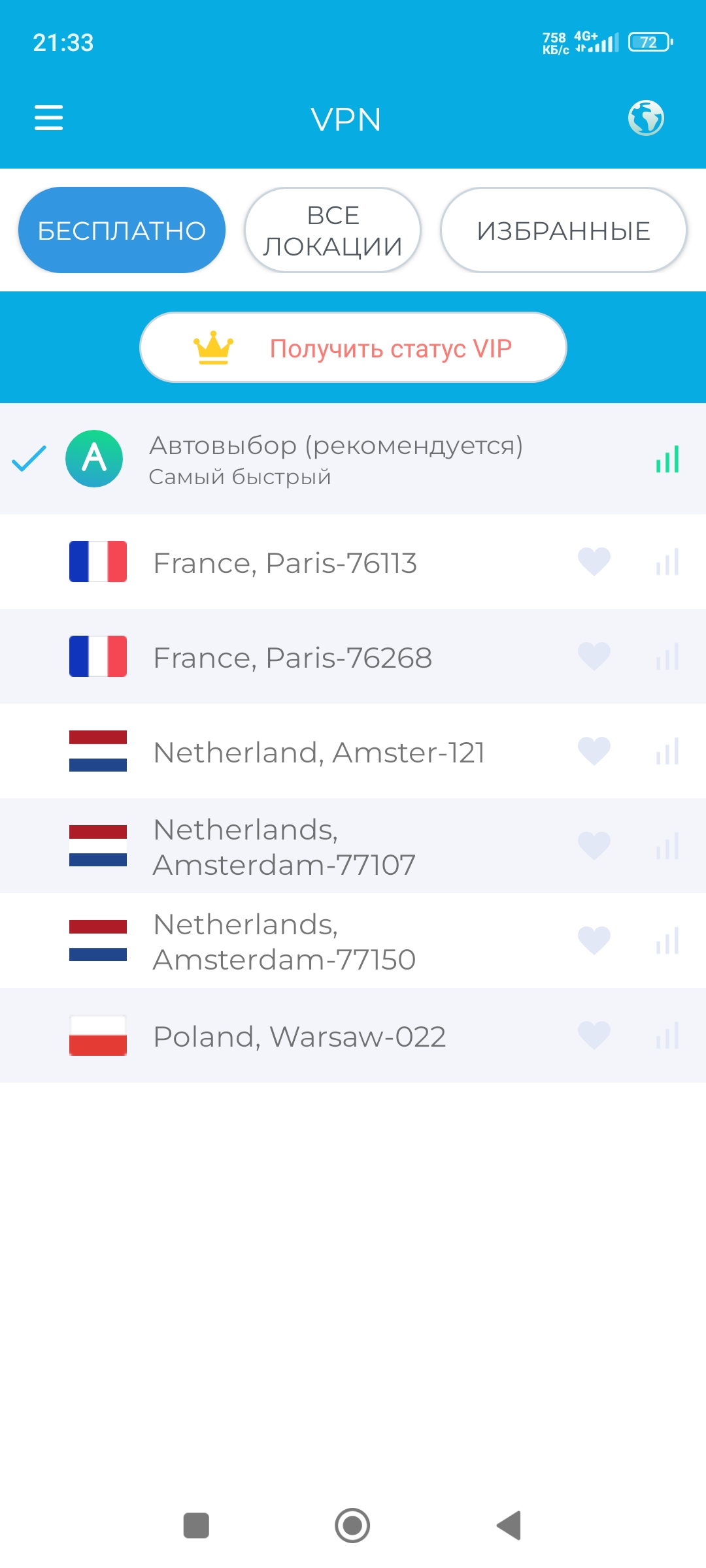Choose the Poland, Warsaw-022 server
The height and width of the screenshot is (1568, 706).
point(353,1036)
